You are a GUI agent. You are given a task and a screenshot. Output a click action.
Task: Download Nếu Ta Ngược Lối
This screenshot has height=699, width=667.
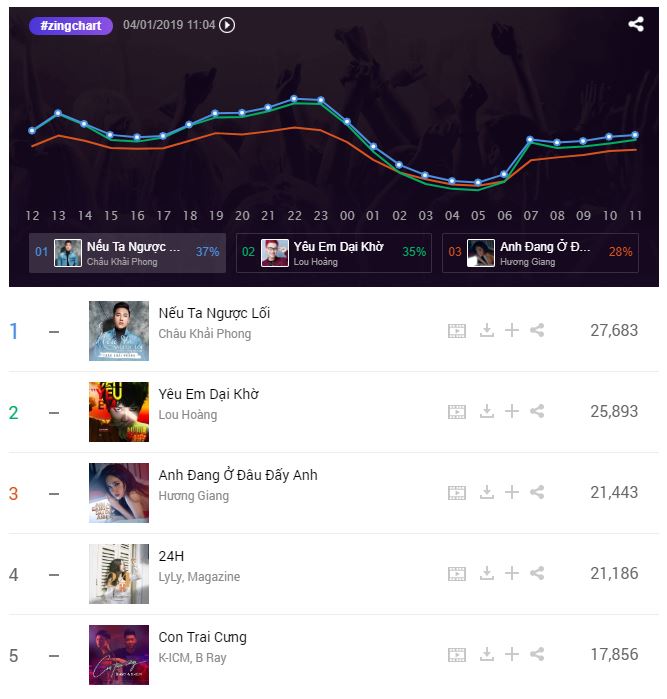[x=487, y=330]
